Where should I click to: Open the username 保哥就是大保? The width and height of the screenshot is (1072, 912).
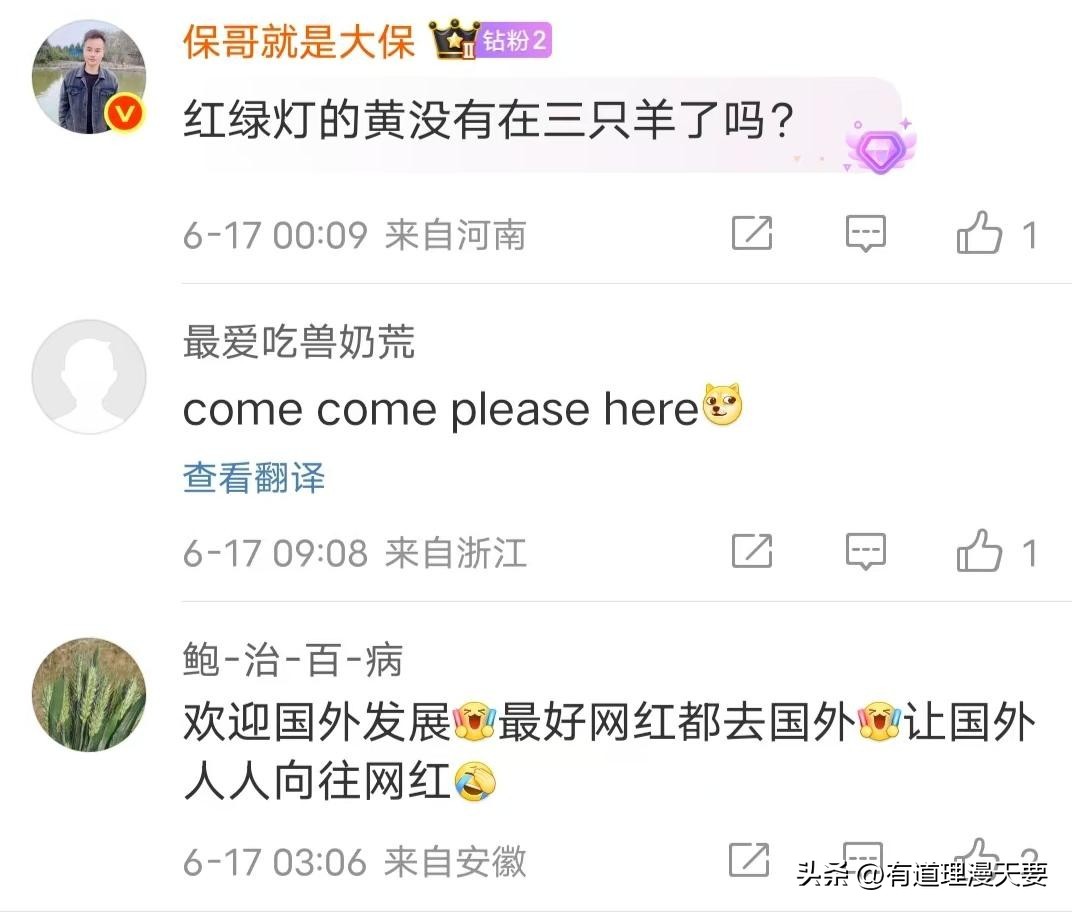pyautogui.click(x=298, y=43)
